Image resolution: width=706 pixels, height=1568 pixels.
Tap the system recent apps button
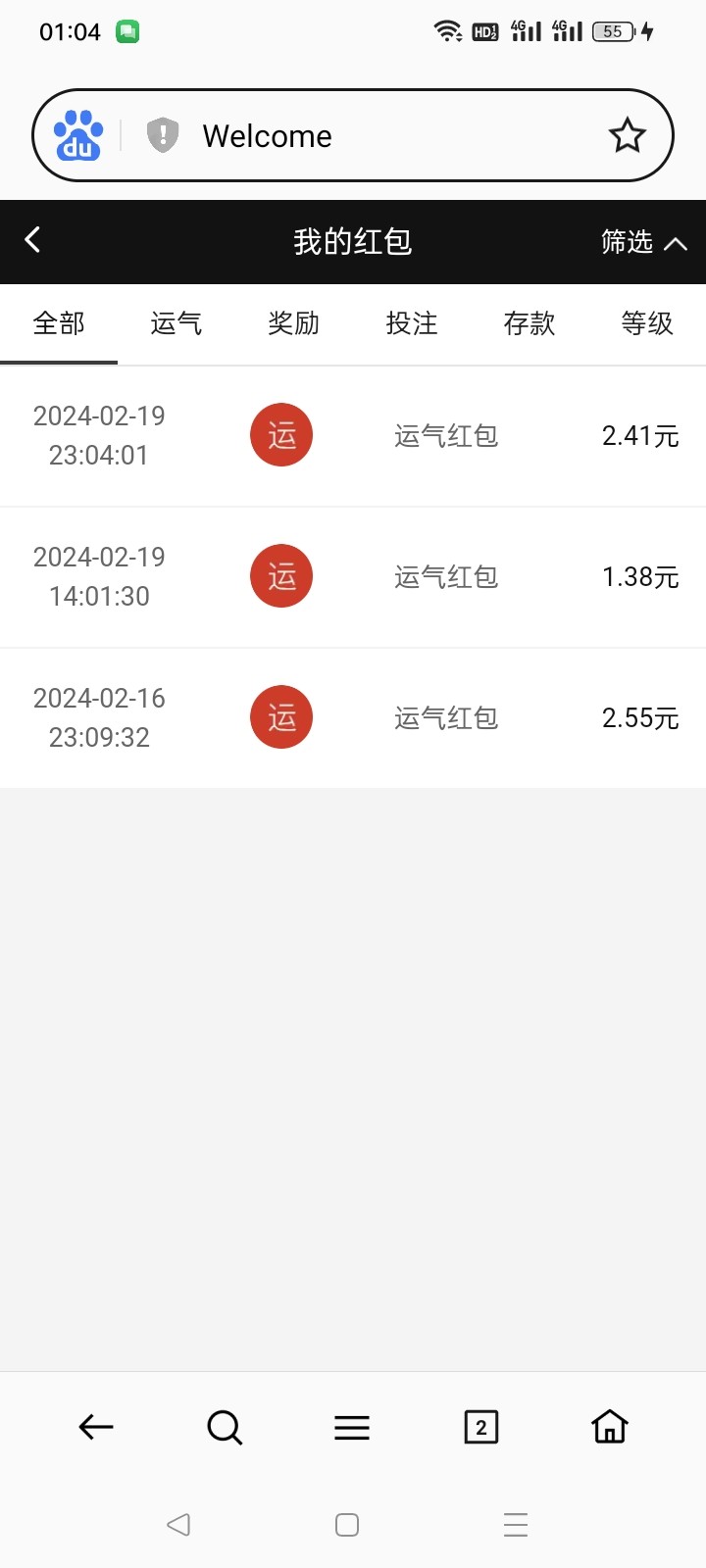(x=516, y=1525)
